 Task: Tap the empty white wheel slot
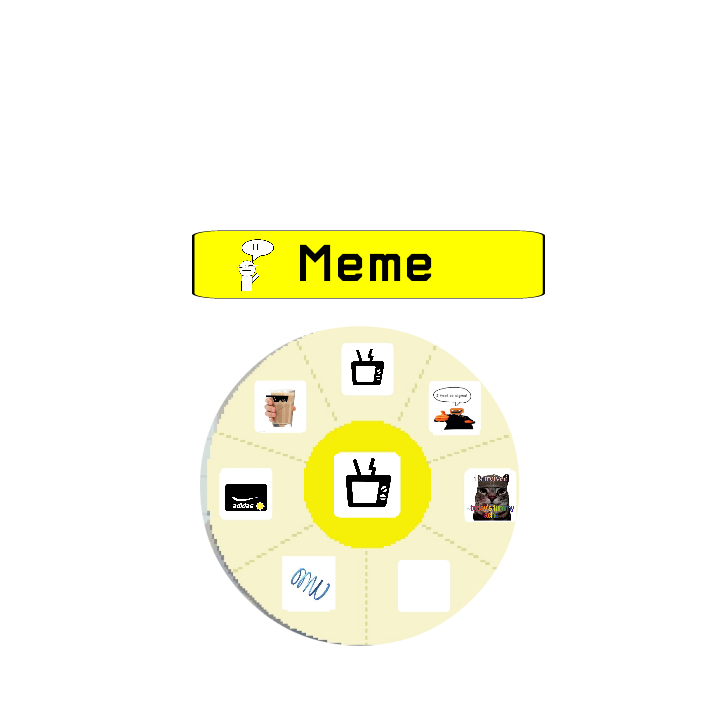click(x=424, y=585)
